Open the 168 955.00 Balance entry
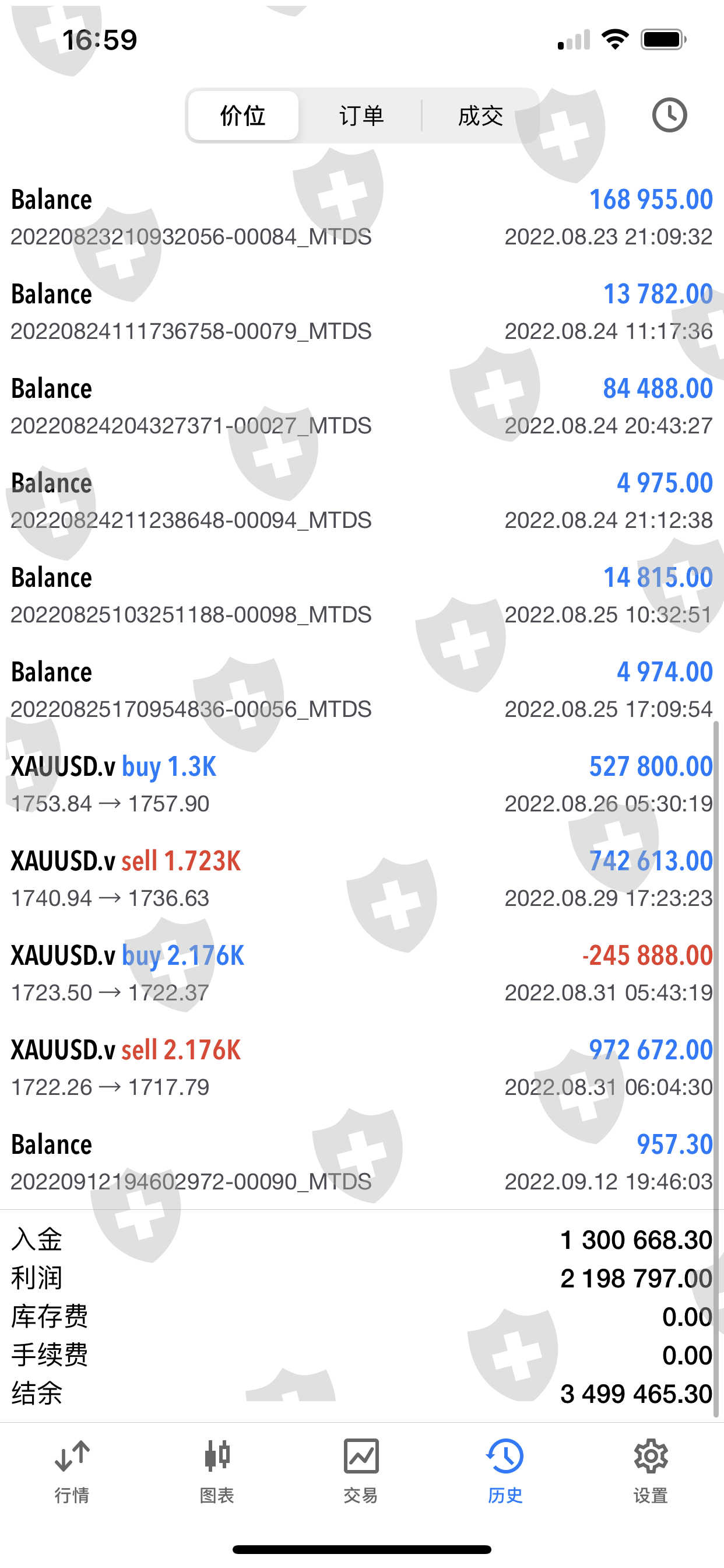Image resolution: width=724 pixels, height=1568 pixels. [x=361, y=216]
